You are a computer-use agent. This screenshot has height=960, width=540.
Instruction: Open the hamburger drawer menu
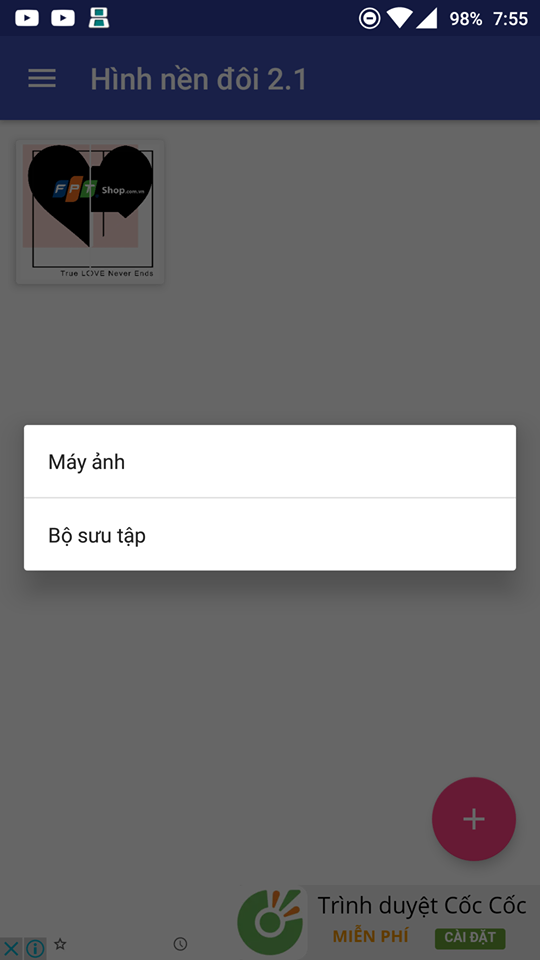click(x=42, y=78)
